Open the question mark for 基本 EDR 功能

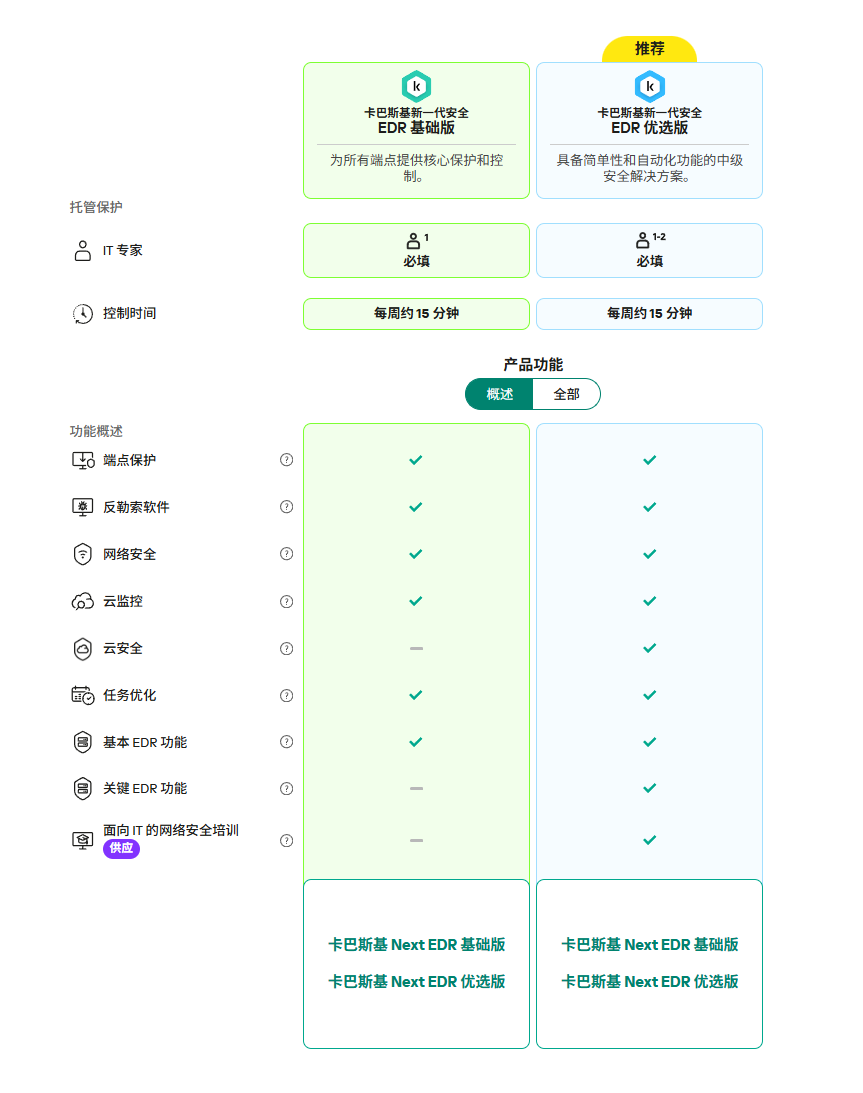coord(287,742)
